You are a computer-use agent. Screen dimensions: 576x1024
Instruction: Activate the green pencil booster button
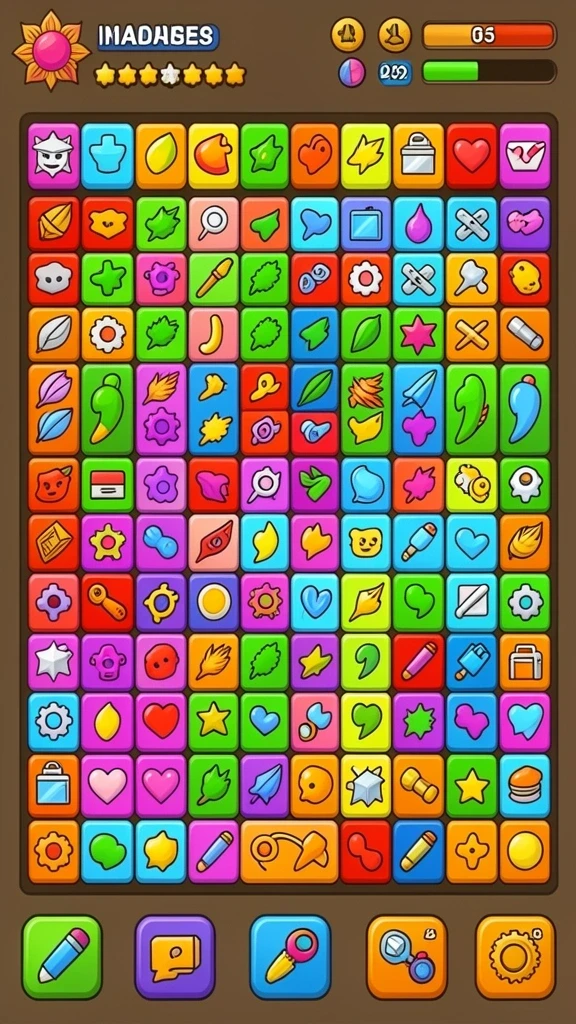62,957
